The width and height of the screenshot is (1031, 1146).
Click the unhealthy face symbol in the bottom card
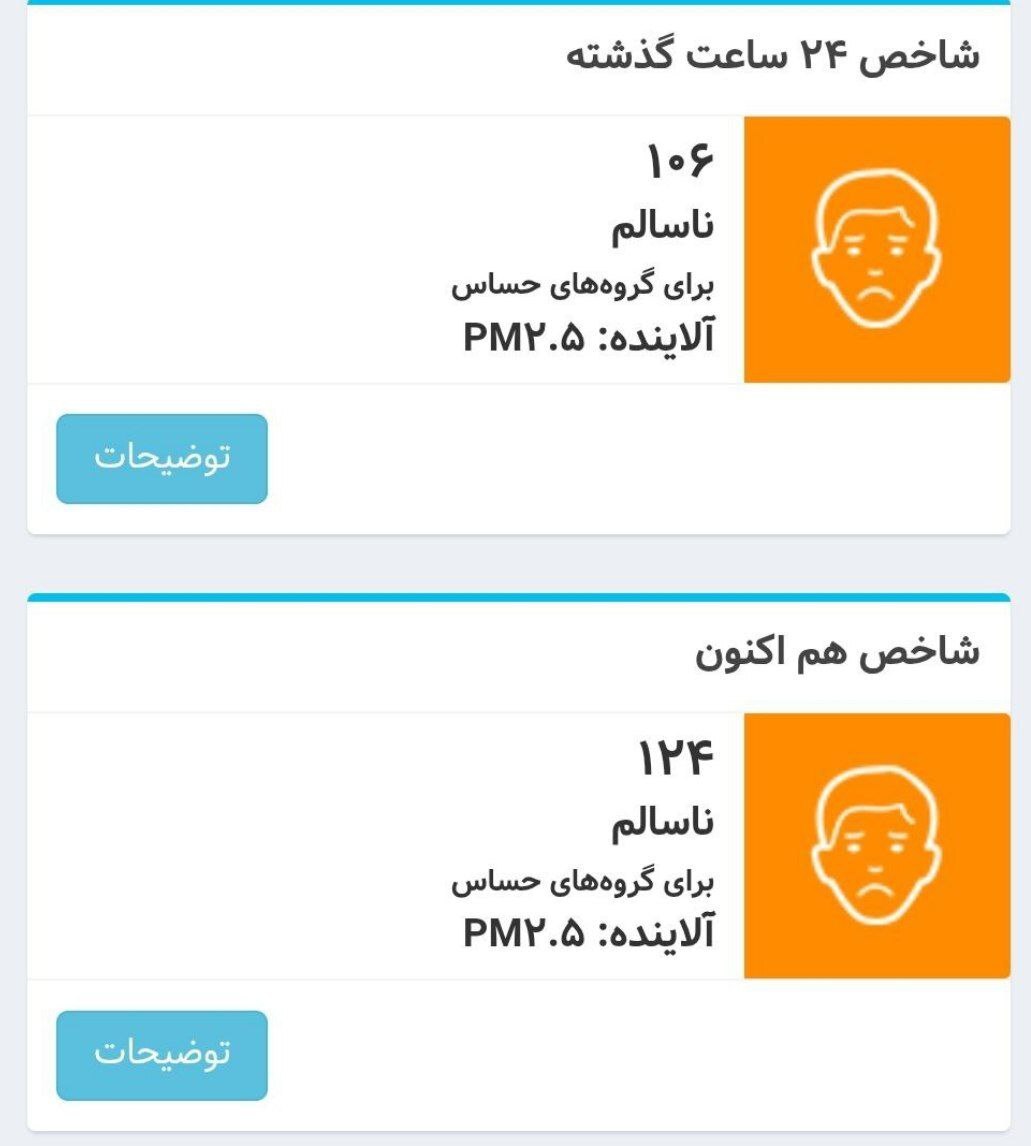pos(877,845)
